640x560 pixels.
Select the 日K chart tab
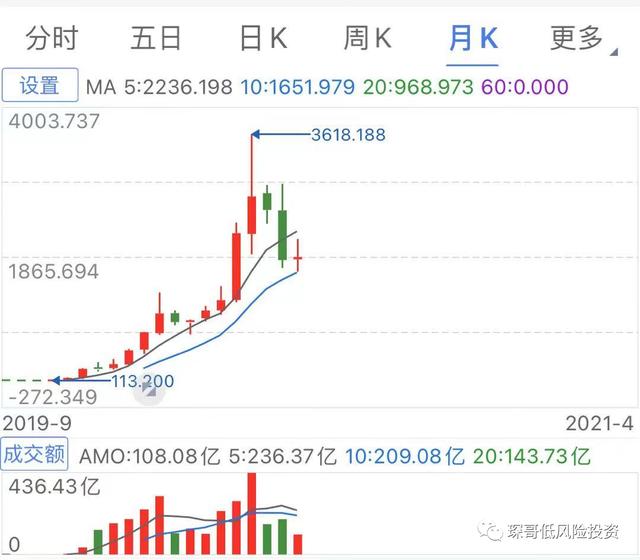(x=263, y=38)
